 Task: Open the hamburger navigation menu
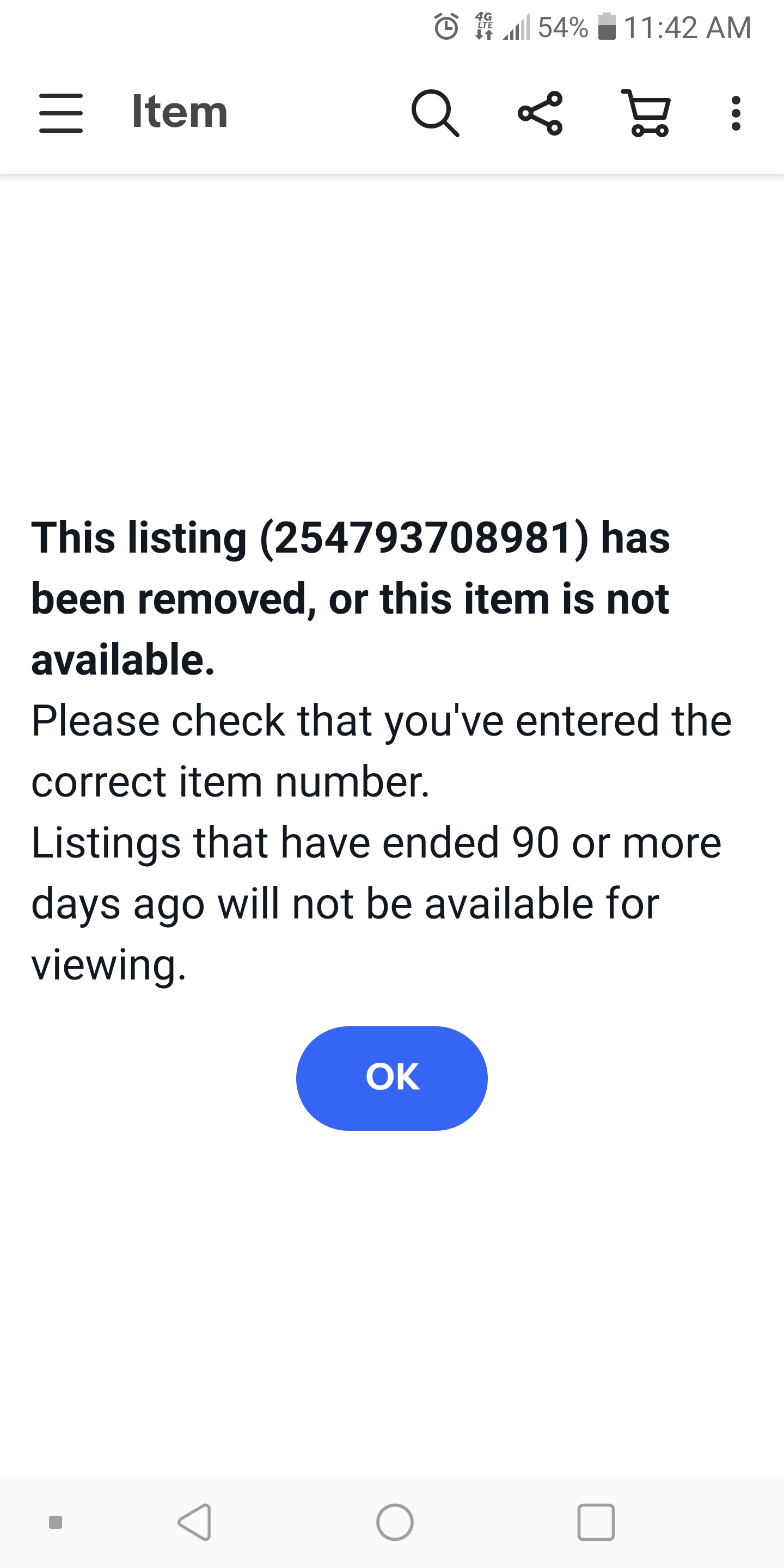[61, 113]
